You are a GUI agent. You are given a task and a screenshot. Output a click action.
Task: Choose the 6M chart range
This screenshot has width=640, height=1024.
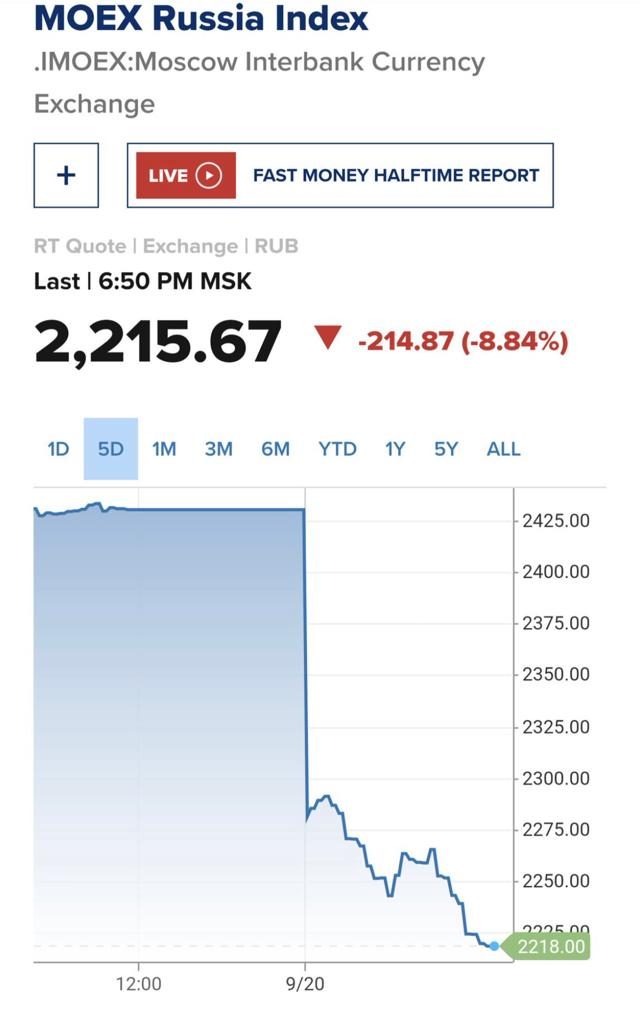tap(275, 449)
